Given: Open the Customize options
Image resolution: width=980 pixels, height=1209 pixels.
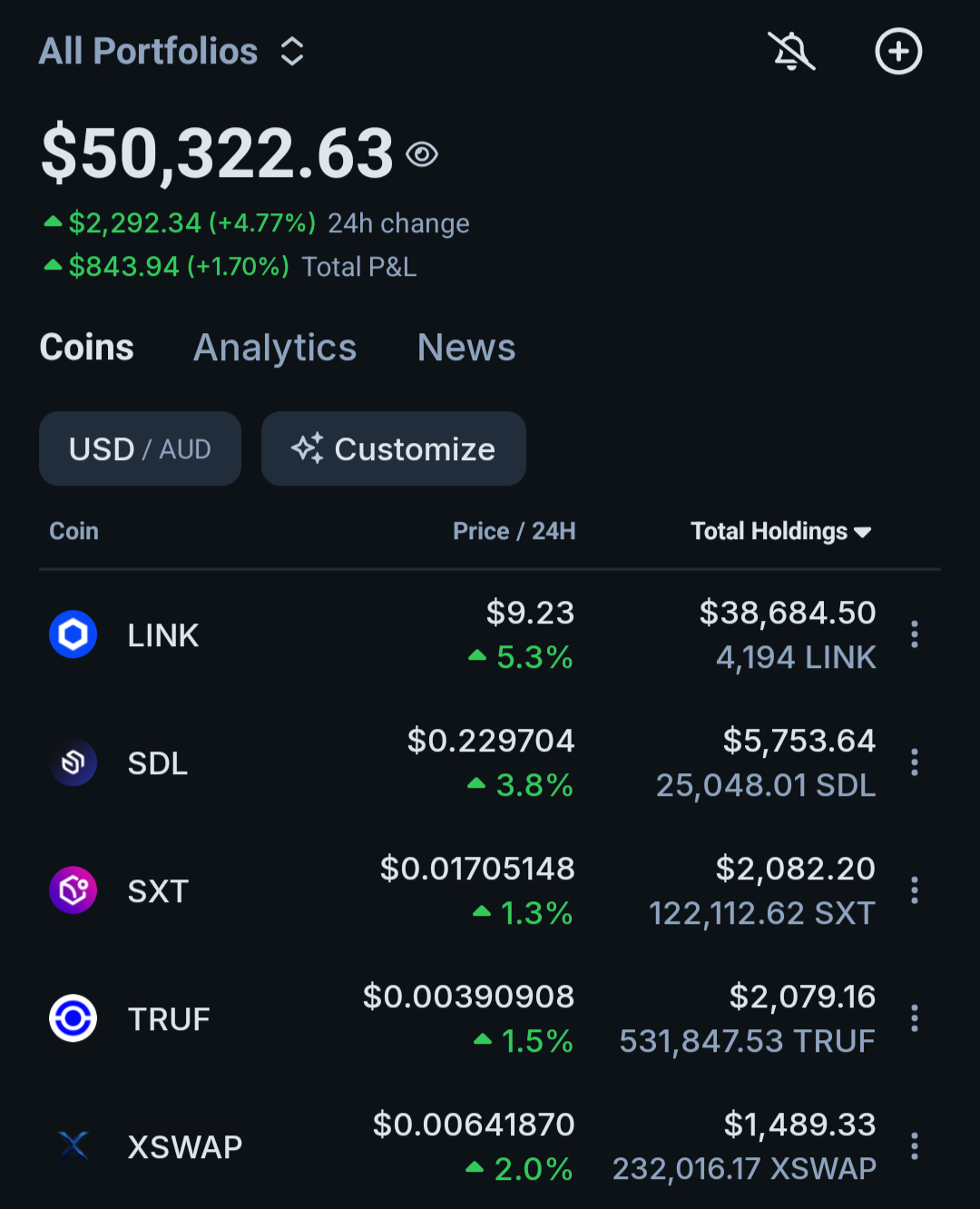Looking at the screenshot, I should (x=394, y=449).
